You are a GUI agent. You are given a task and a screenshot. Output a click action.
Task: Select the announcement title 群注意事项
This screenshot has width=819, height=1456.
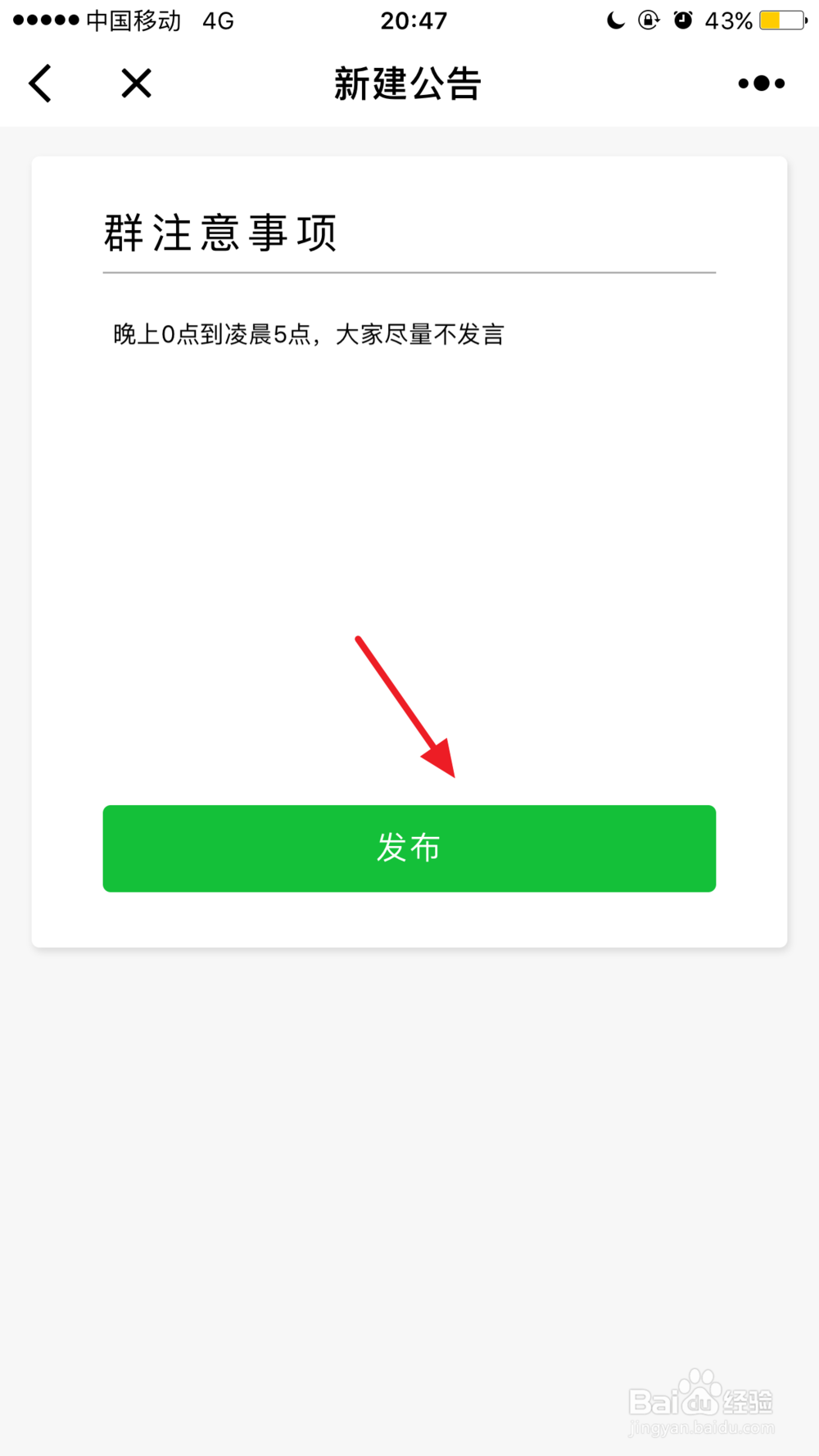(221, 232)
